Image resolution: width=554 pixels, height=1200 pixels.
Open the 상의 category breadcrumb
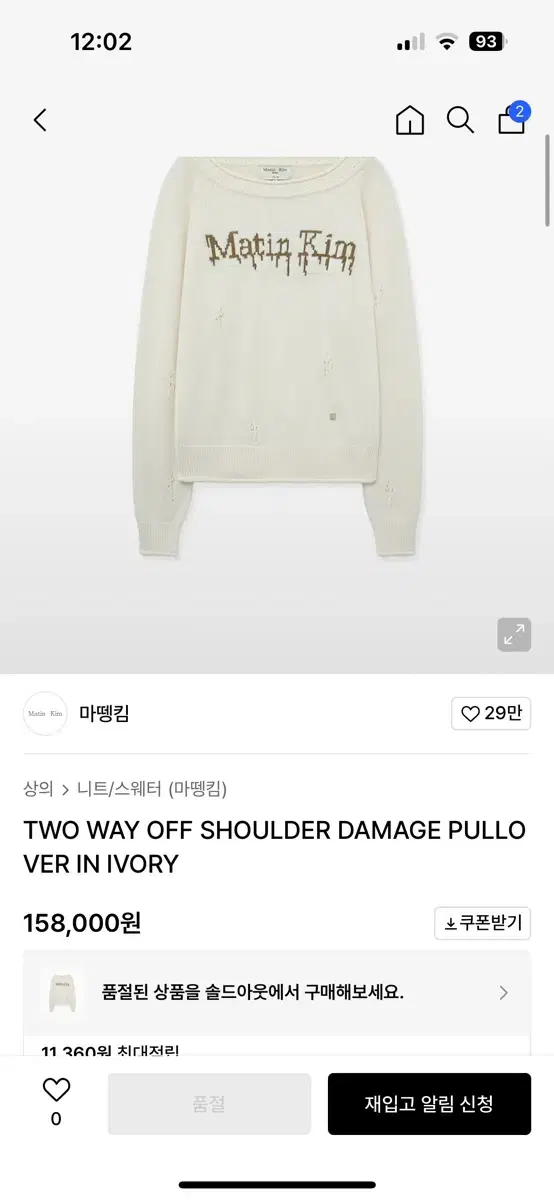pos(38,789)
